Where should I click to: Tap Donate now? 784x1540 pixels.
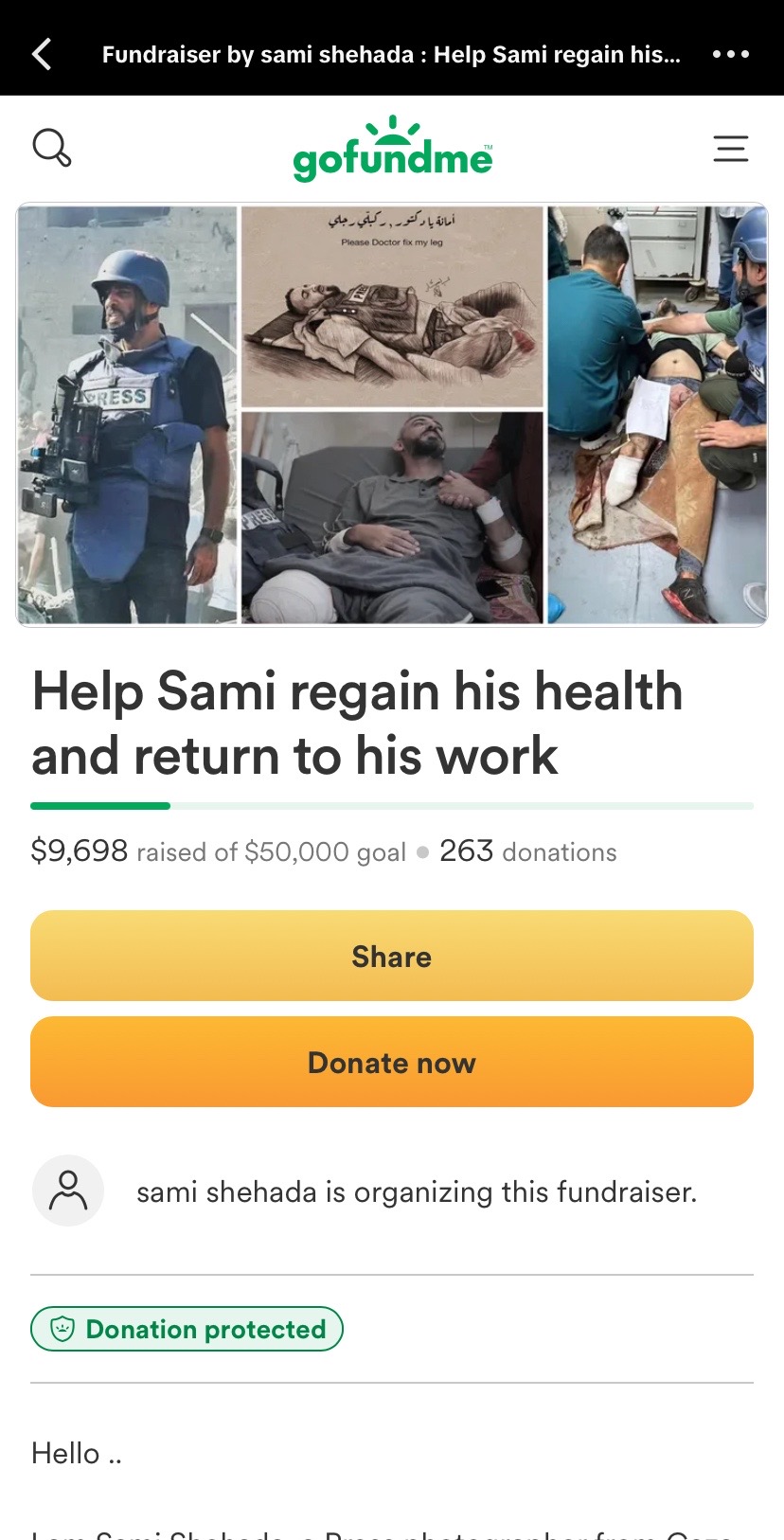pyautogui.click(x=392, y=1062)
